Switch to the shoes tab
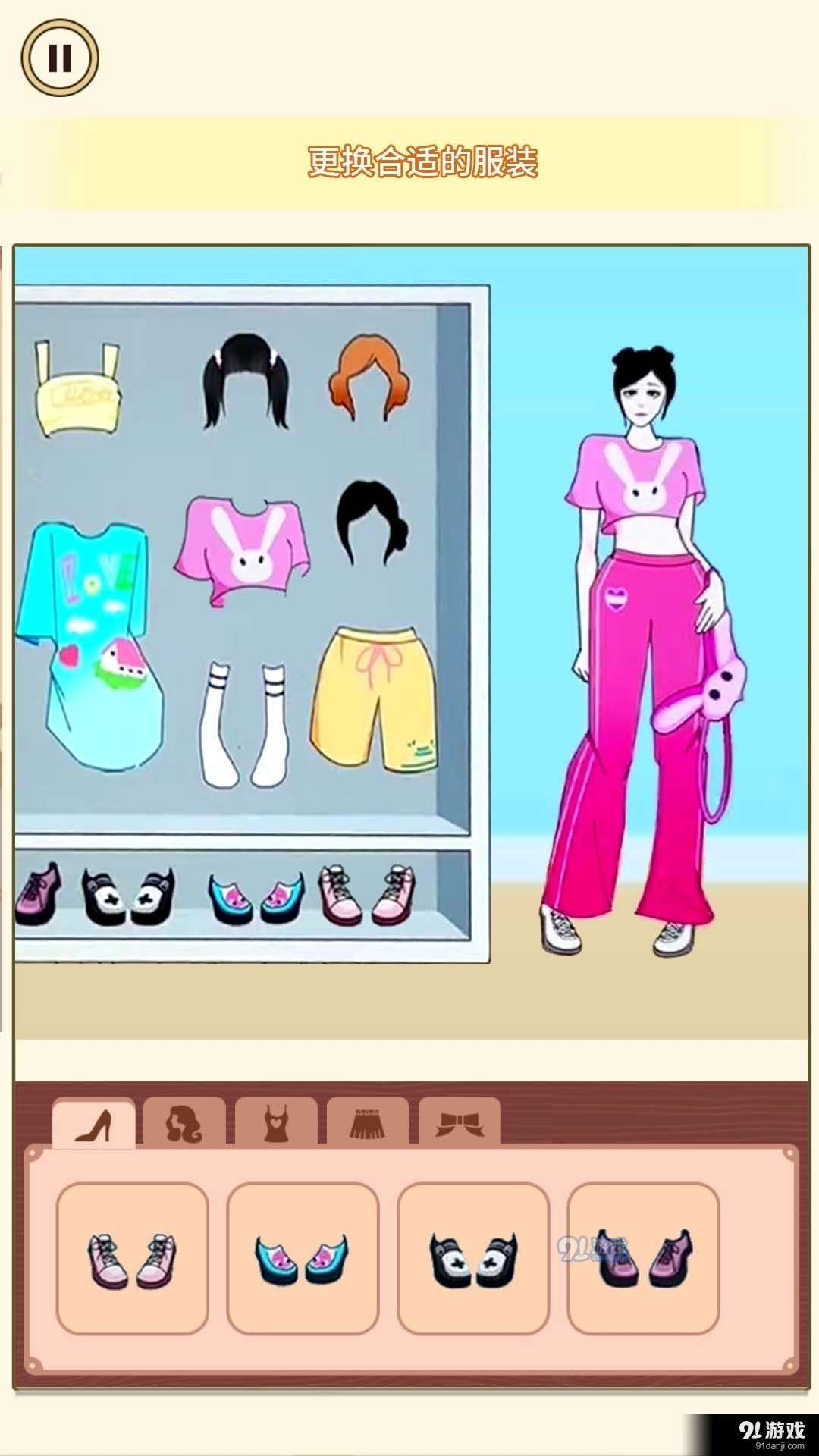Image resolution: width=819 pixels, height=1456 pixels. pyautogui.click(x=94, y=1124)
